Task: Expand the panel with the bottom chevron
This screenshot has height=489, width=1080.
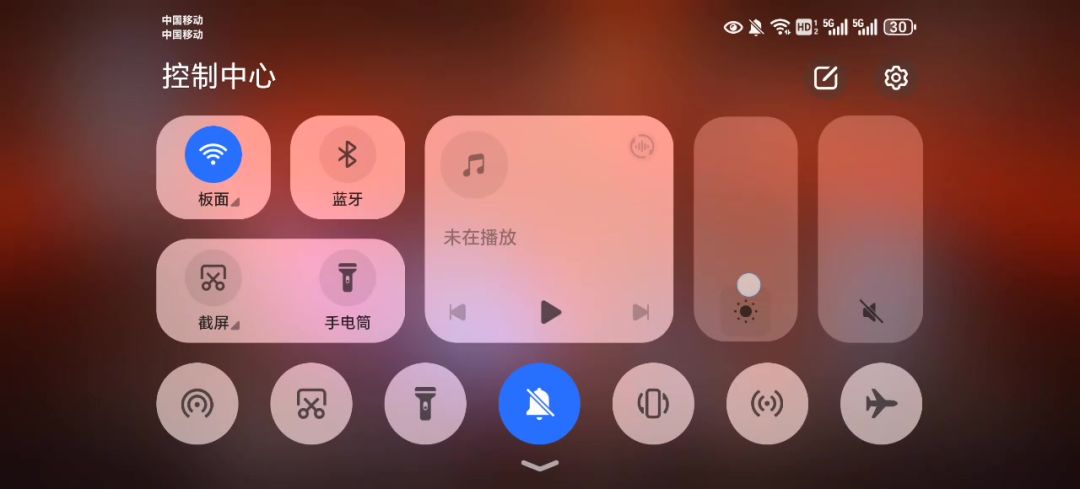Action: point(540,466)
